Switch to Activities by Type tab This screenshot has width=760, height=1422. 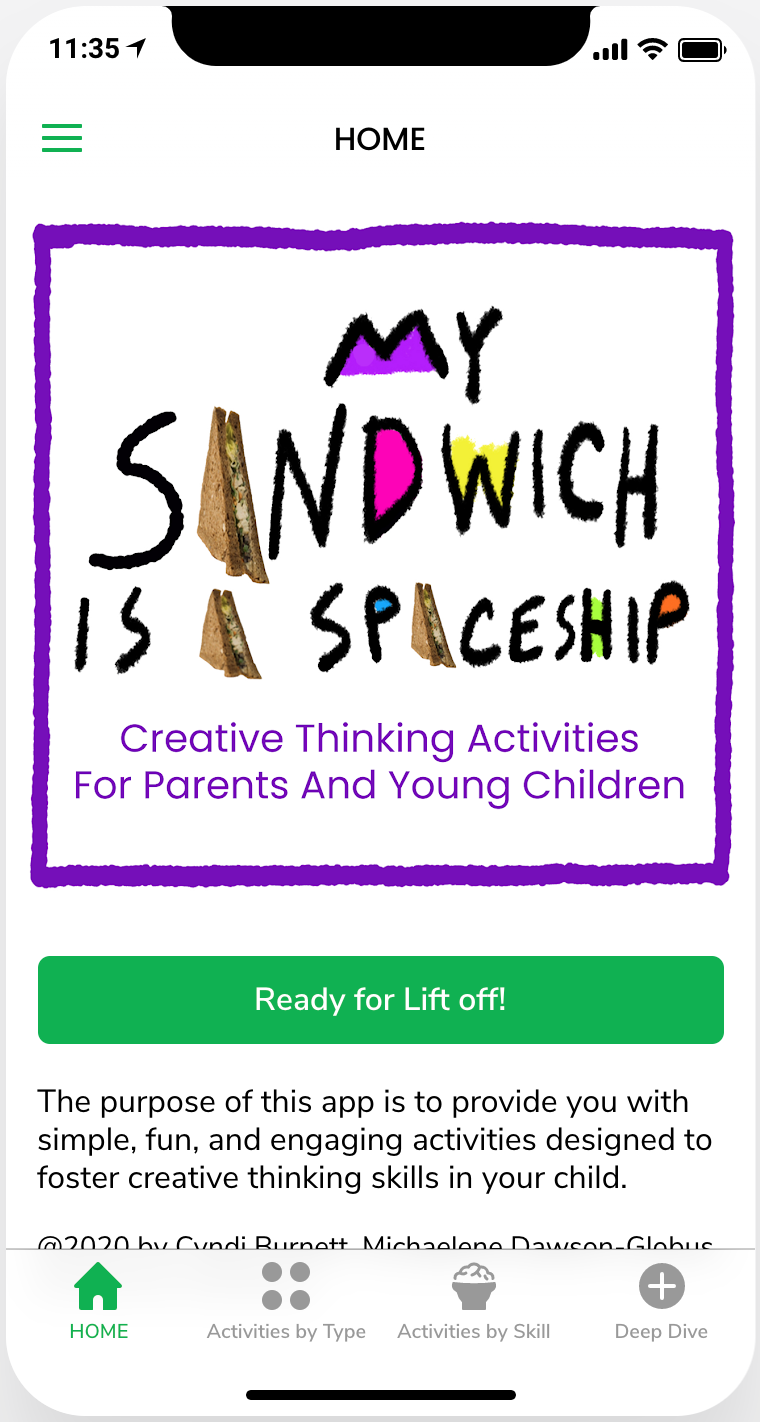pyautogui.click(x=286, y=1301)
